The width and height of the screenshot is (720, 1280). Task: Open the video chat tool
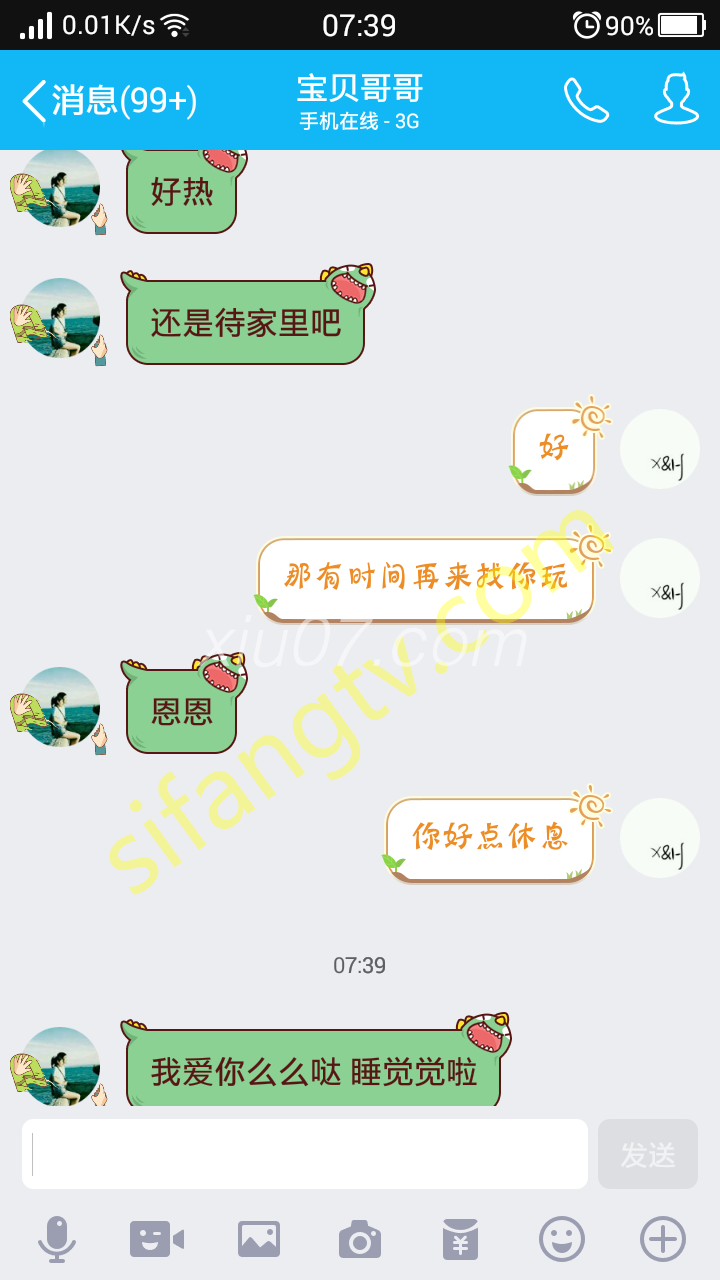click(x=157, y=1240)
